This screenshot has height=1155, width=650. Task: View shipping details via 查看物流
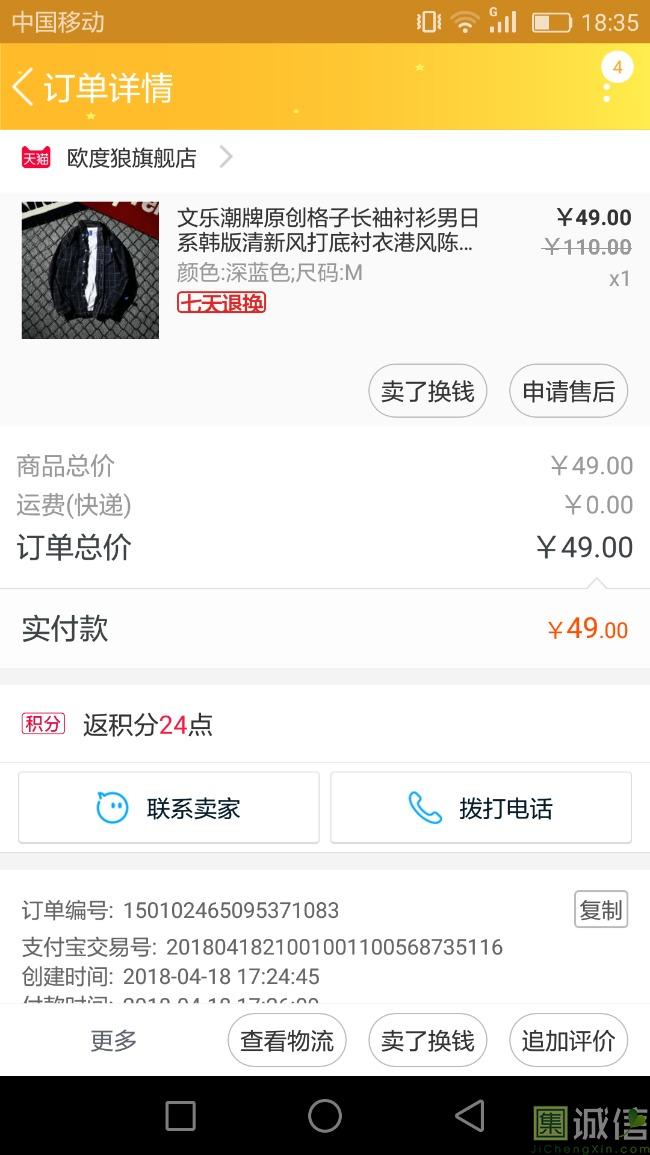287,1041
